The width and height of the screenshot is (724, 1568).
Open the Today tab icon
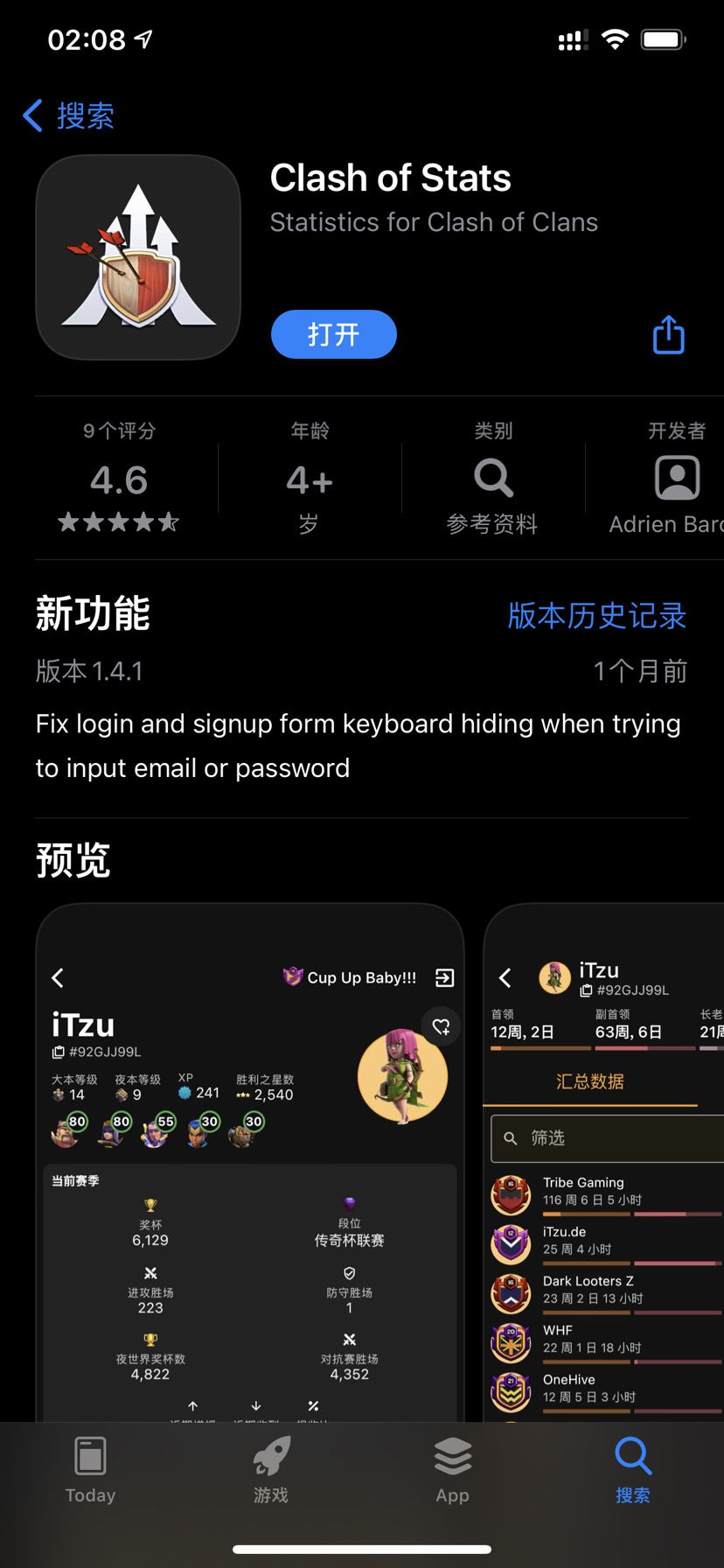90,1454
